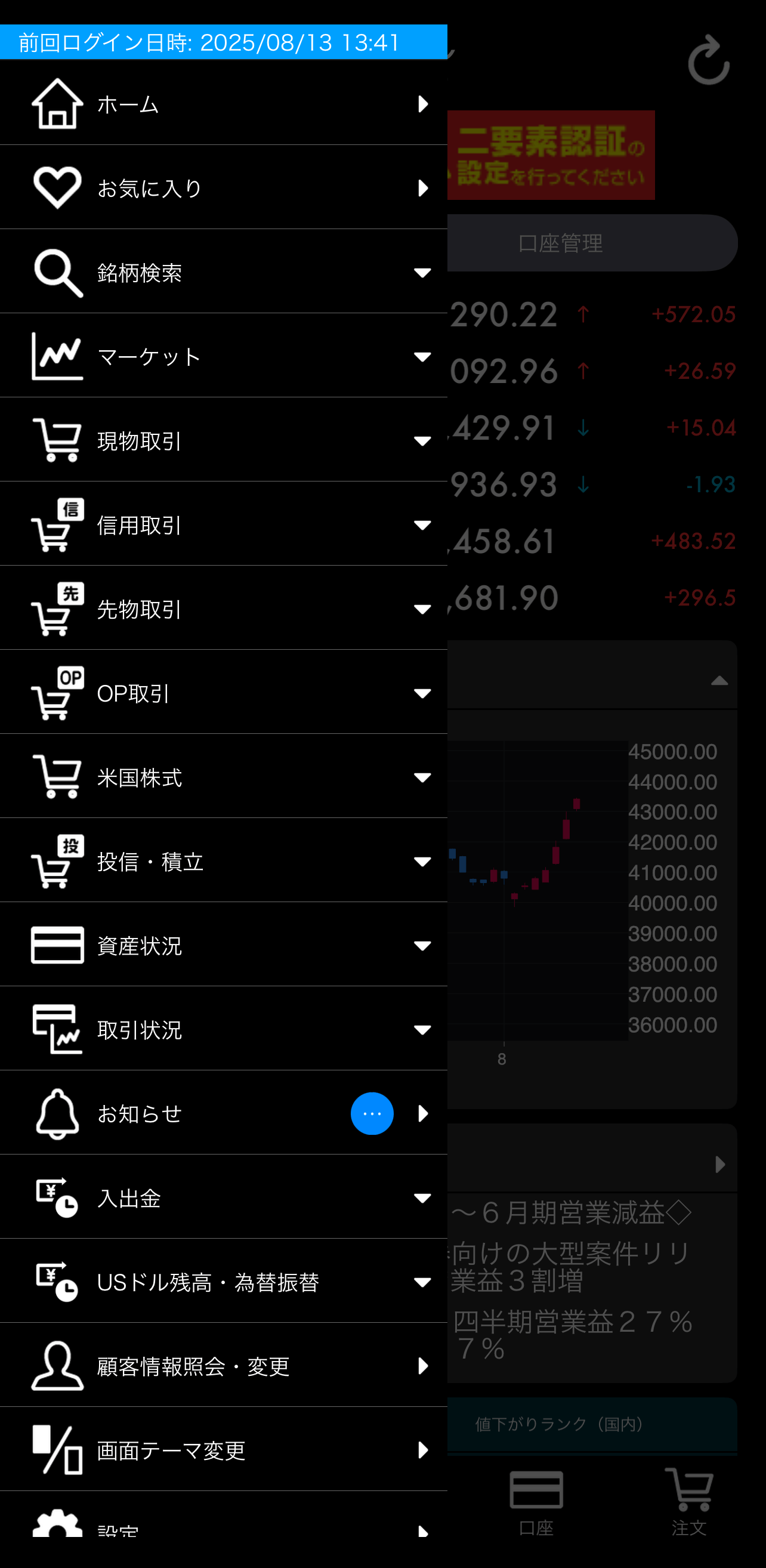Expand 投信・積立 submenu

[x=223, y=861]
